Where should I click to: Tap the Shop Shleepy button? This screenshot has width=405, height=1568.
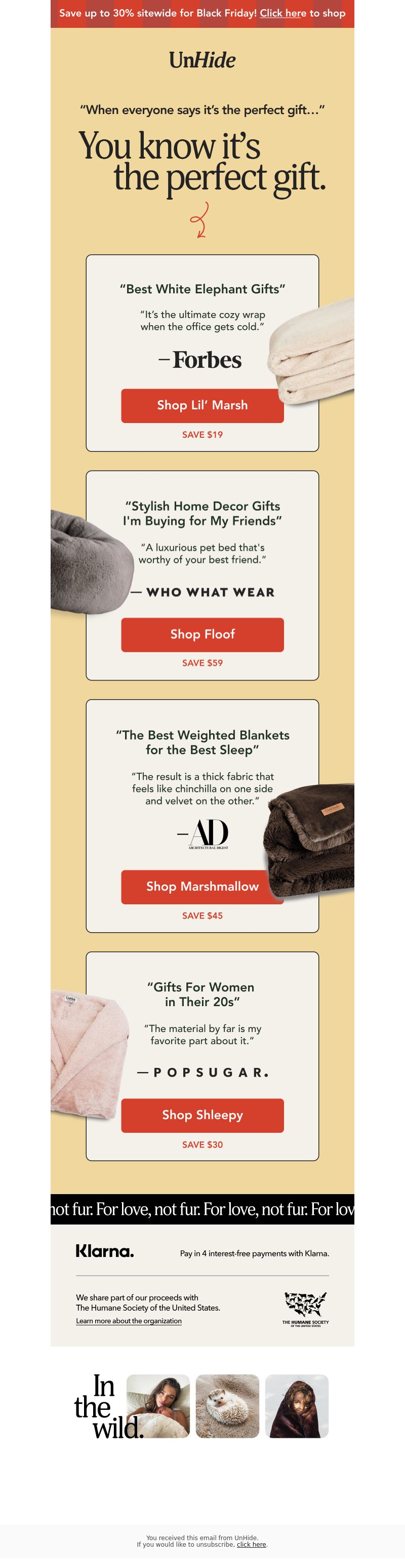click(x=202, y=1115)
